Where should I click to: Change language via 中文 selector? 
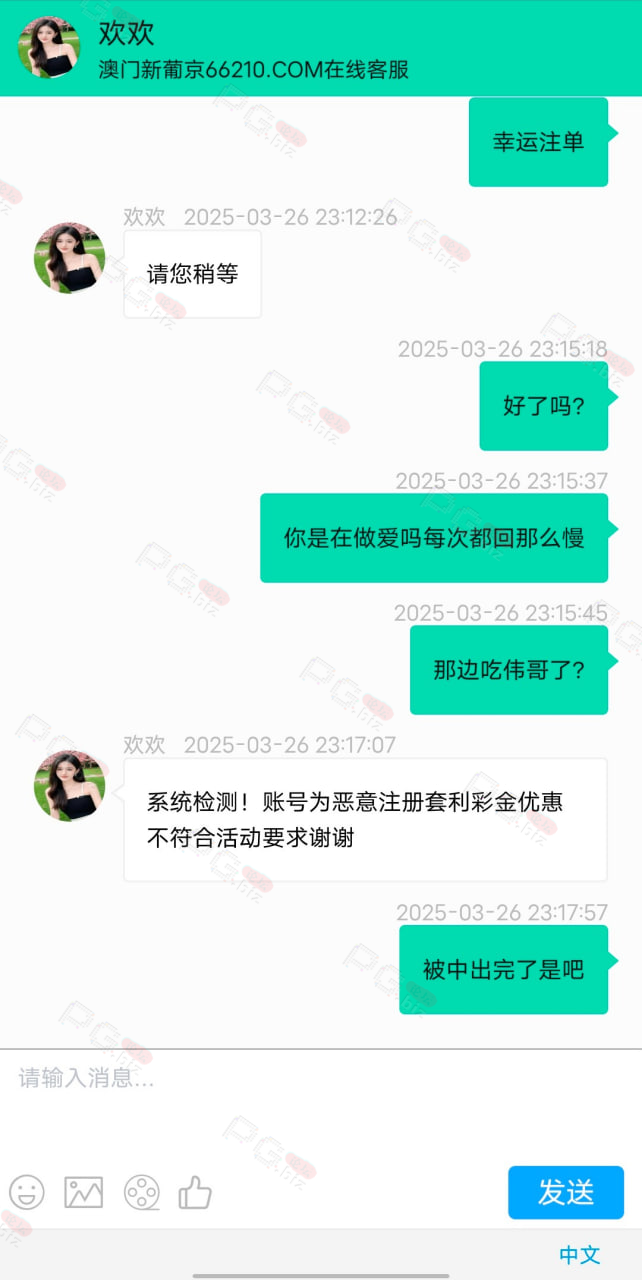579,1255
